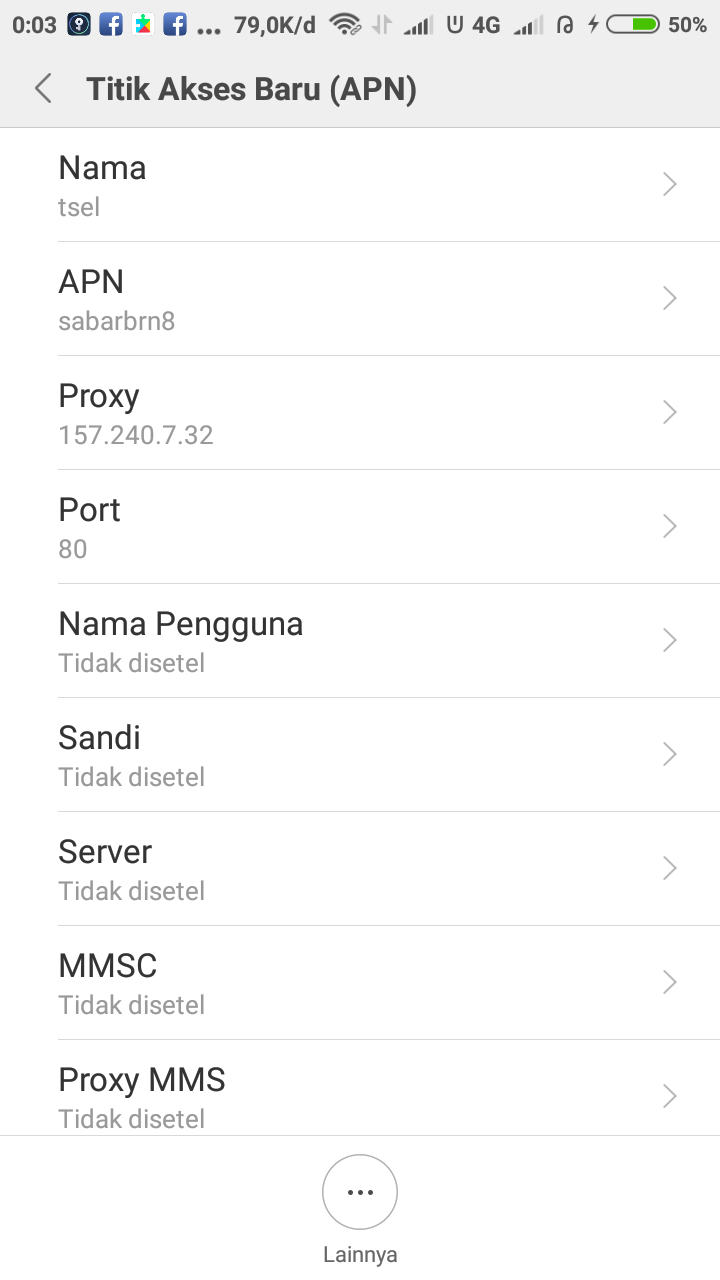Open the Port setting

pos(360,527)
